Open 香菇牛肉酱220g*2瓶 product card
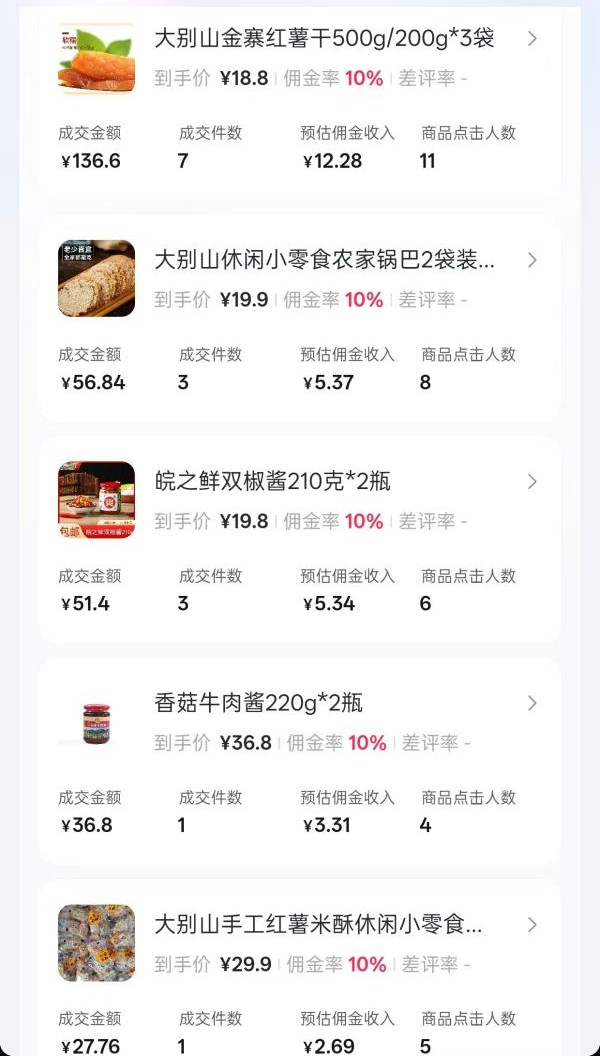 tap(259, 704)
